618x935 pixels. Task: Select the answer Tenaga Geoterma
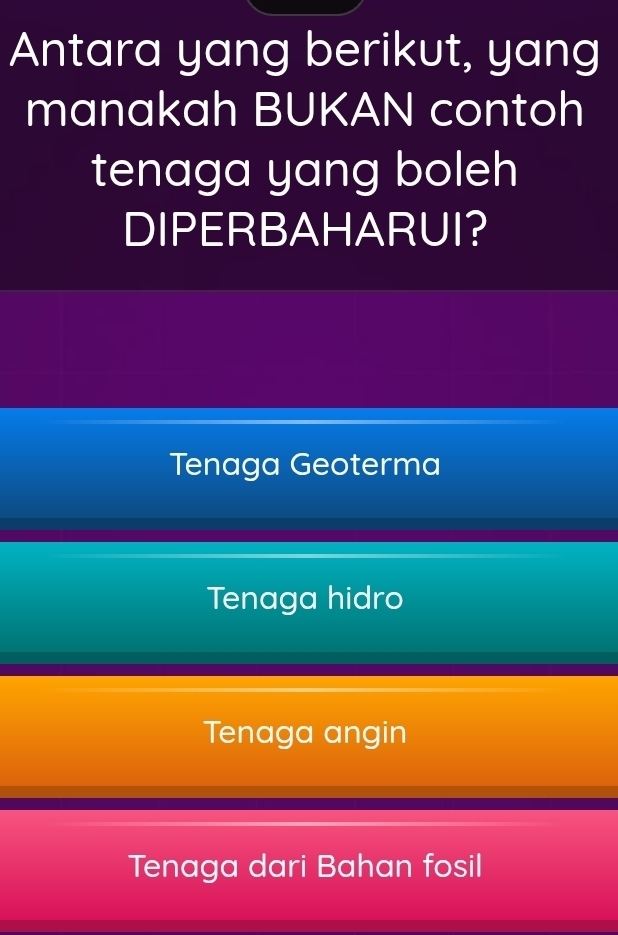[306, 465]
